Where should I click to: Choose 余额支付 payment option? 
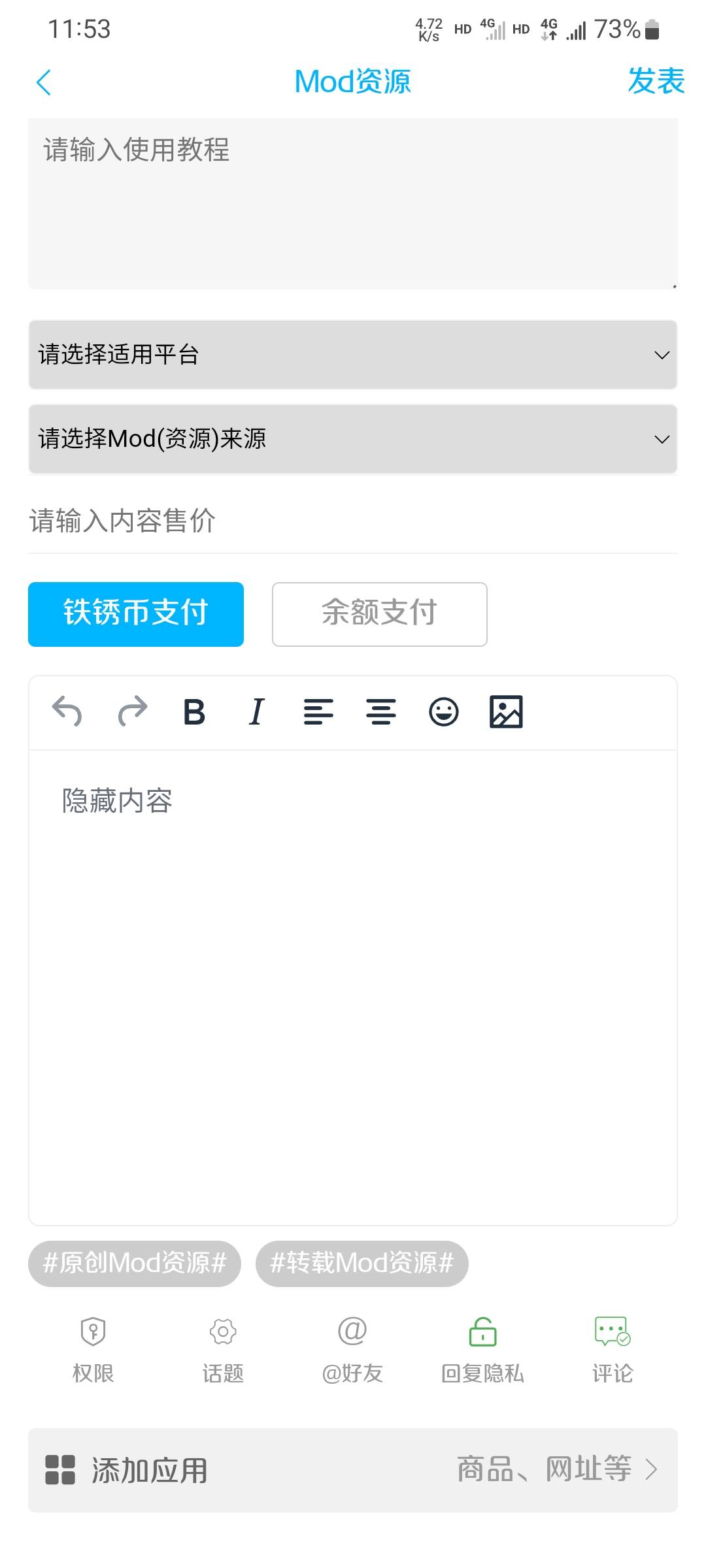point(379,614)
